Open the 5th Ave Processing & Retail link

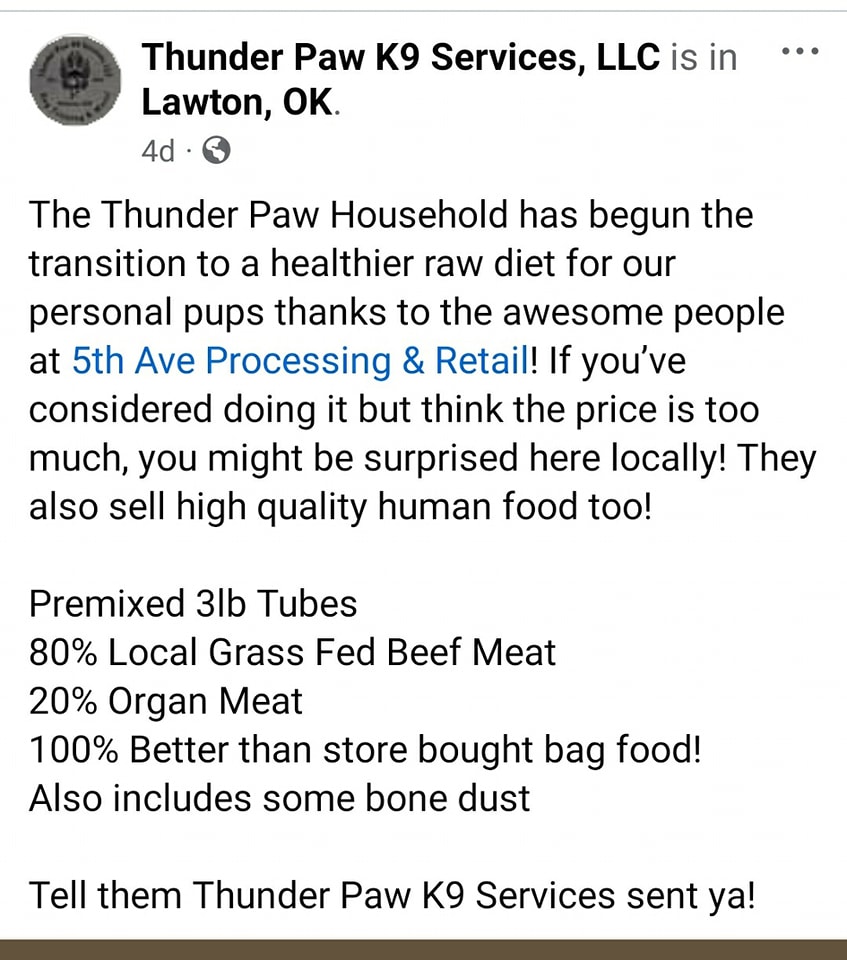click(299, 361)
